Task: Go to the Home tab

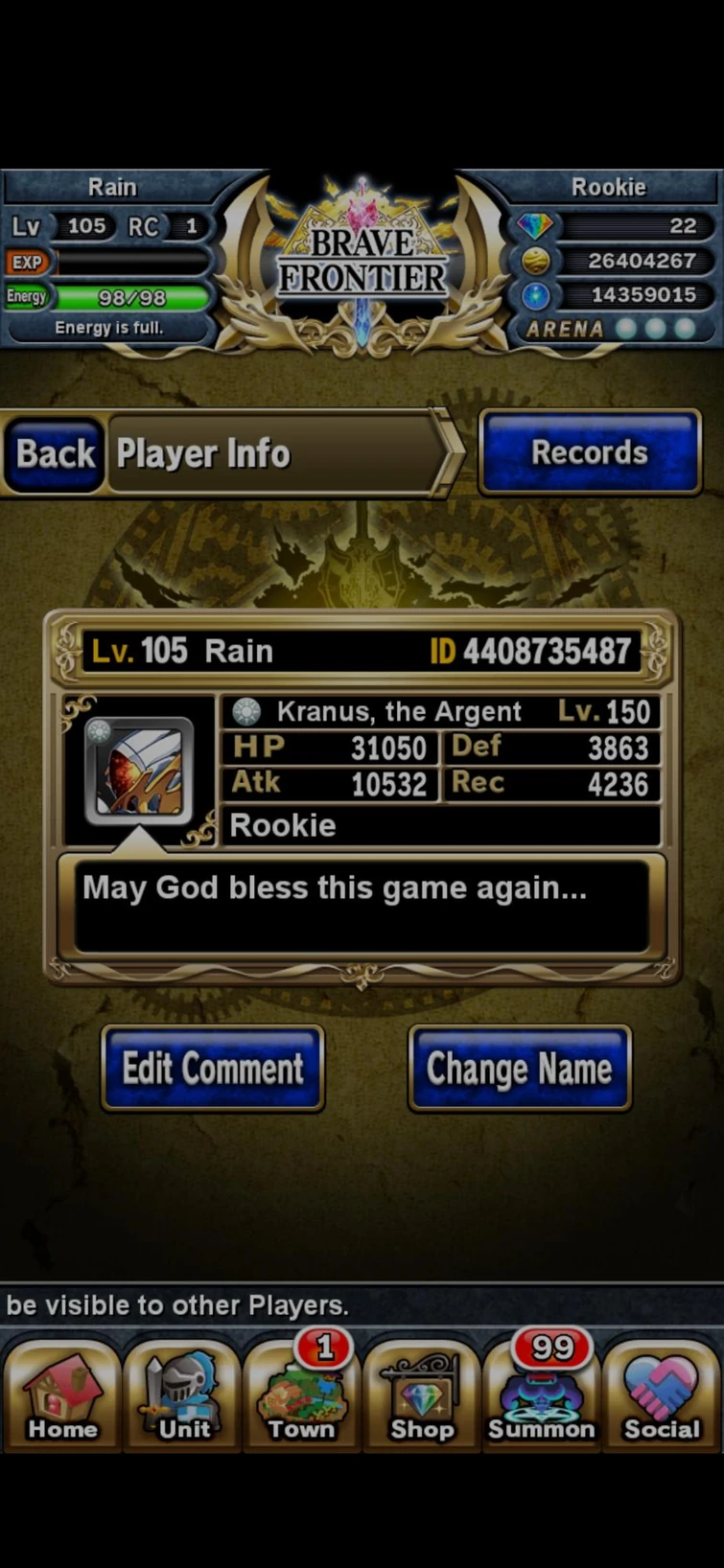Action: click(62, 1396)
